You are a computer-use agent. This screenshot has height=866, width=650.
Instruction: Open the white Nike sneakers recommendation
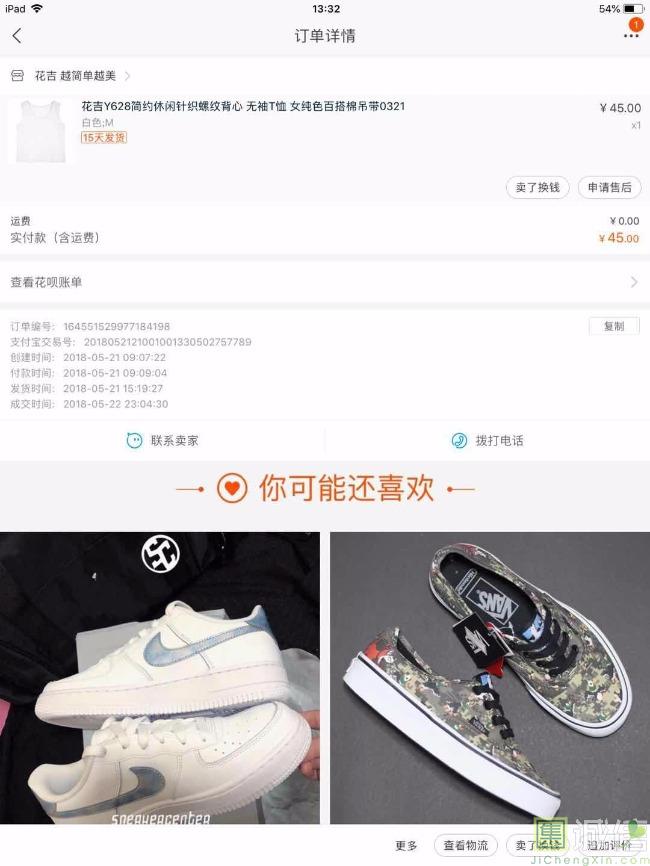[160, 678]
